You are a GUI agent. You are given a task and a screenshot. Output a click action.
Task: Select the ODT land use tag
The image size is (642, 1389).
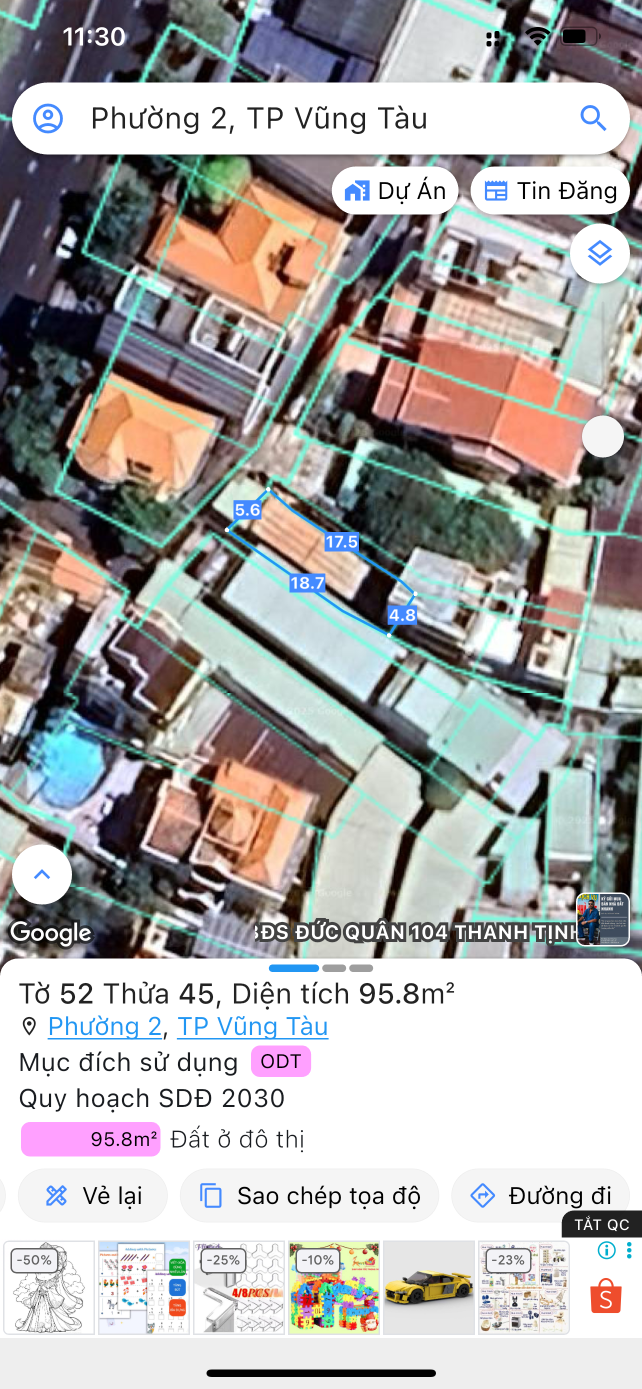[x=281, y=1062]
